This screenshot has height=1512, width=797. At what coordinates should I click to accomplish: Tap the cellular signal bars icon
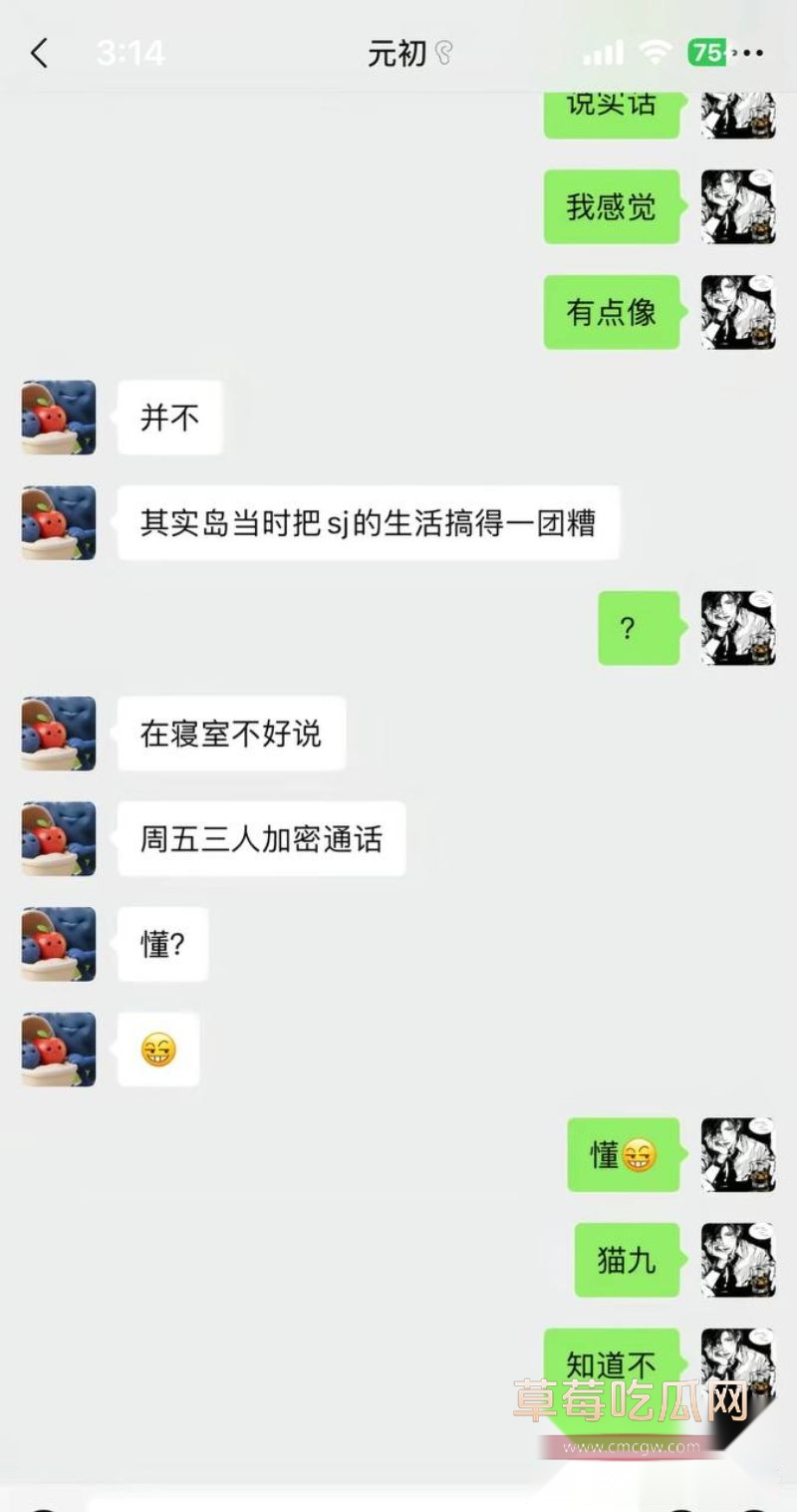[x=604, y=52]
